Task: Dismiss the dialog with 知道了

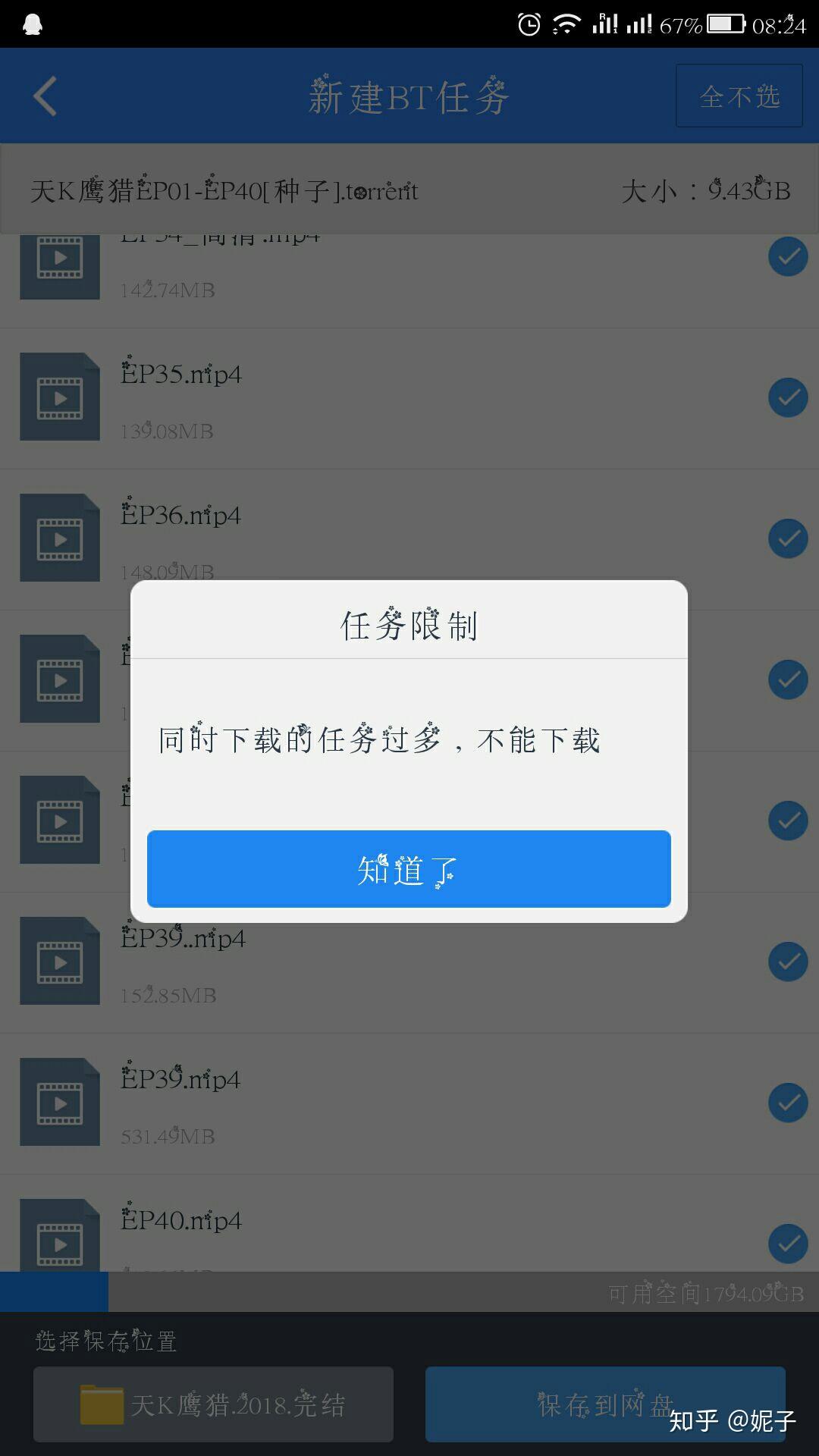Action: point(409,869)
